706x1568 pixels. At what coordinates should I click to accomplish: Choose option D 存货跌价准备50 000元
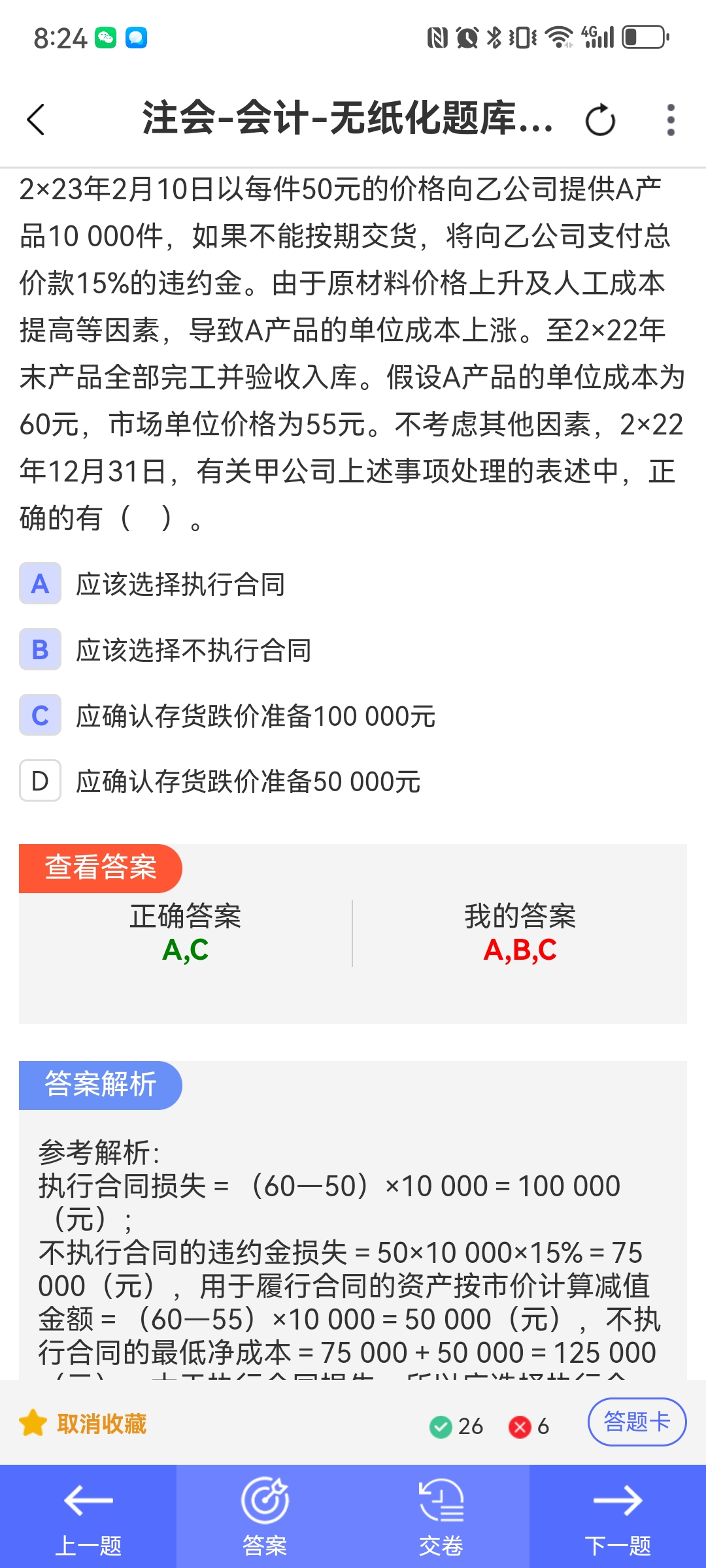(x=220, y=781)
